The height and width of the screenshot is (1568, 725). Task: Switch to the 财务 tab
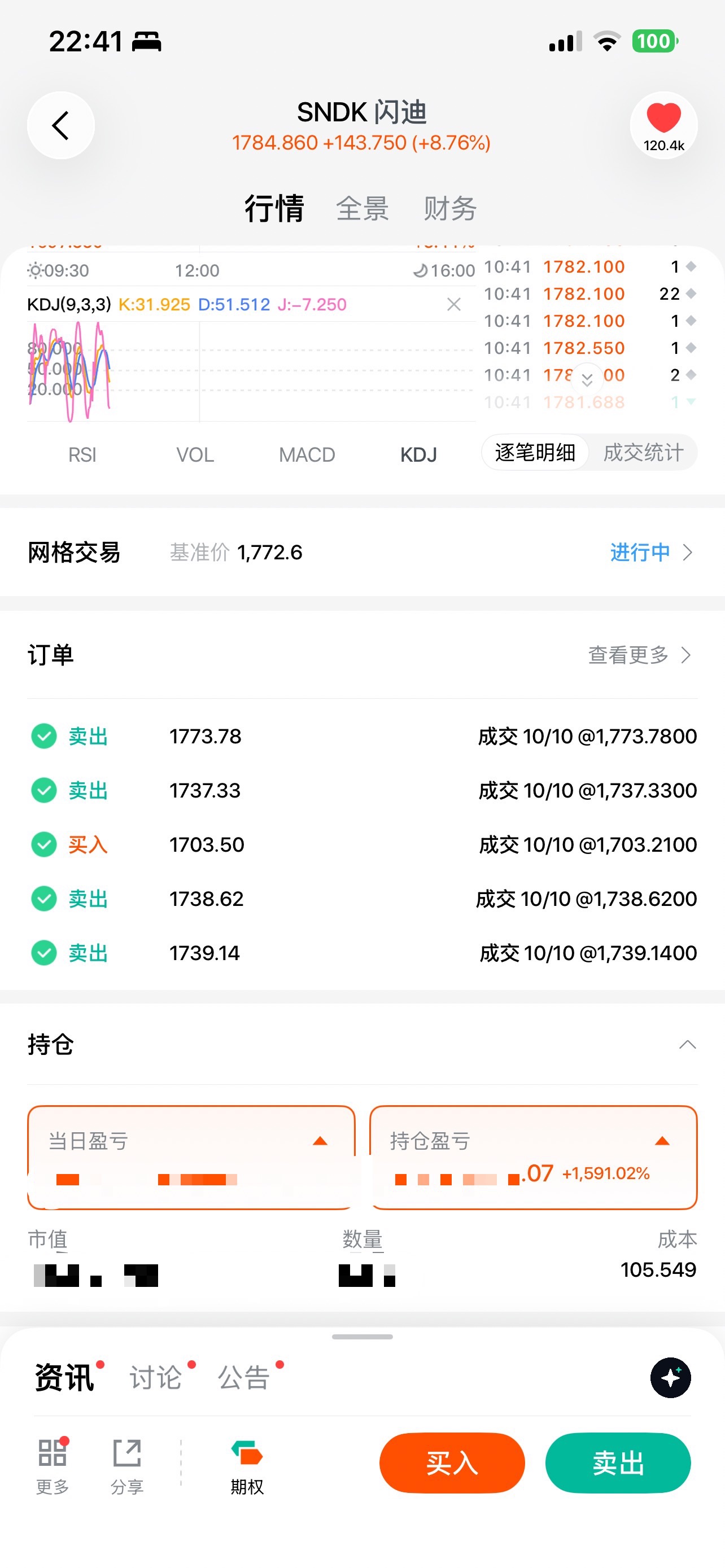[x=450, y=209]
